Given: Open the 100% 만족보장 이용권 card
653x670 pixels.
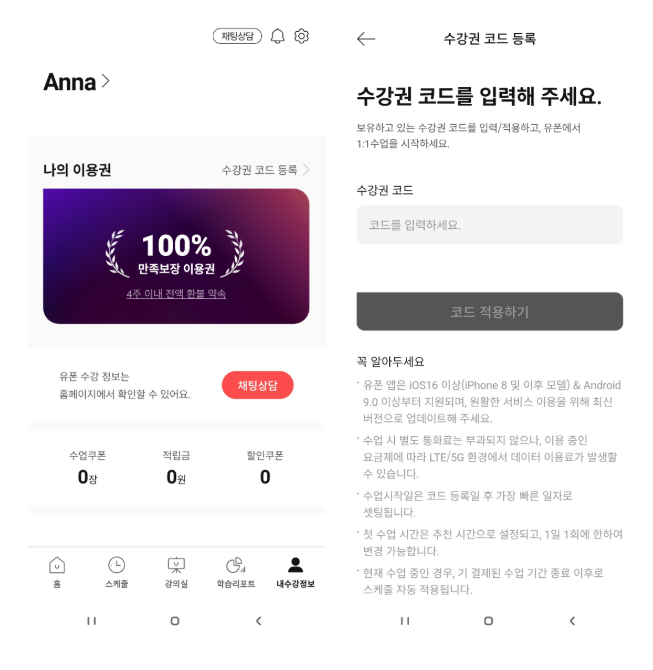Looking at the screenshot, I should (x=176, y=256).
